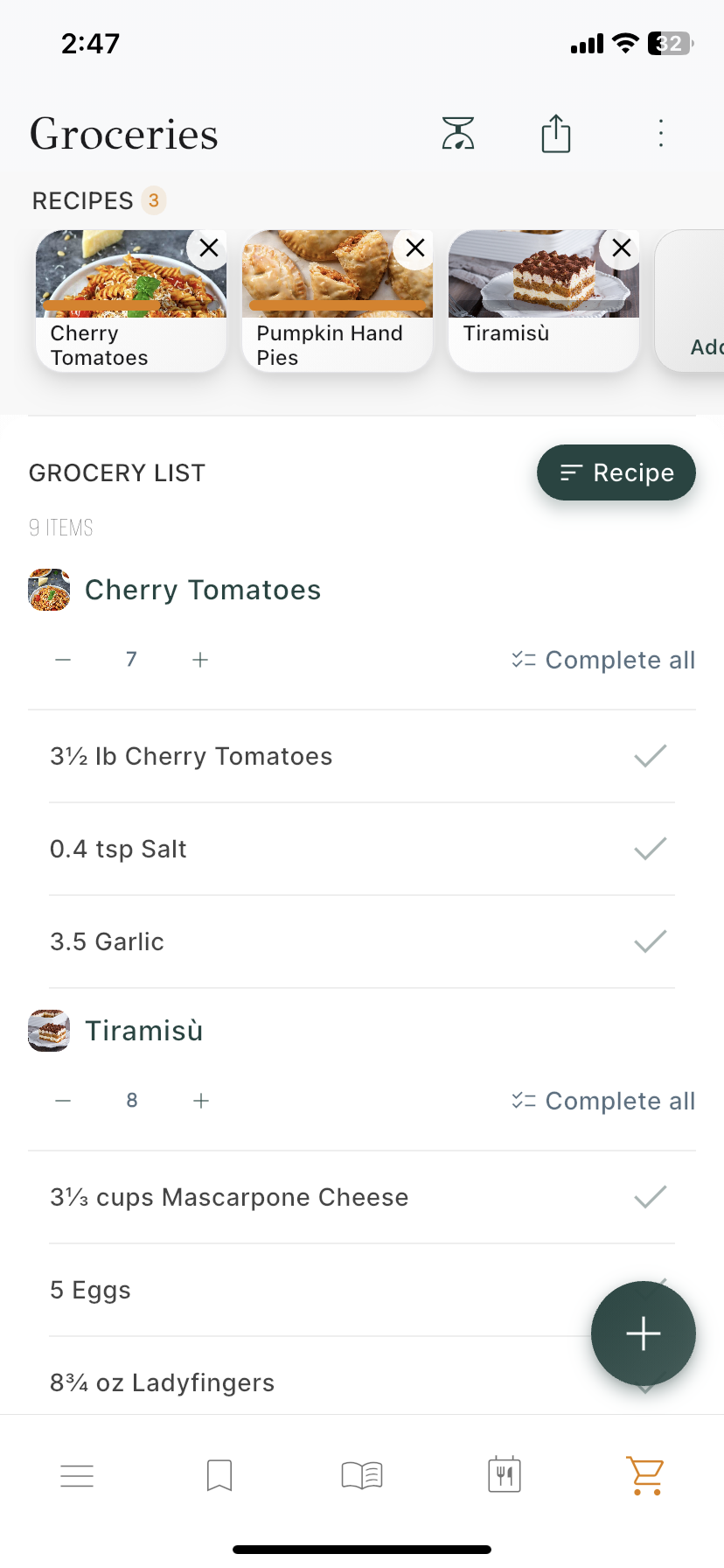Check off the Mascarpone Cheese item

(x=650, y=1197)
